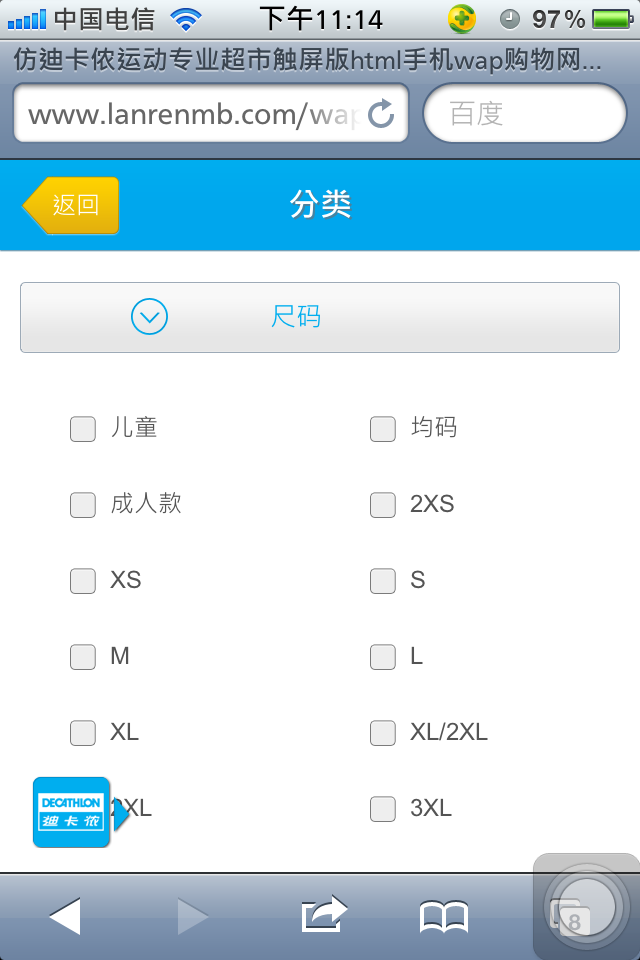Tick size M checkbox
This screenshot has width=640, height=960.
[83, 657]
